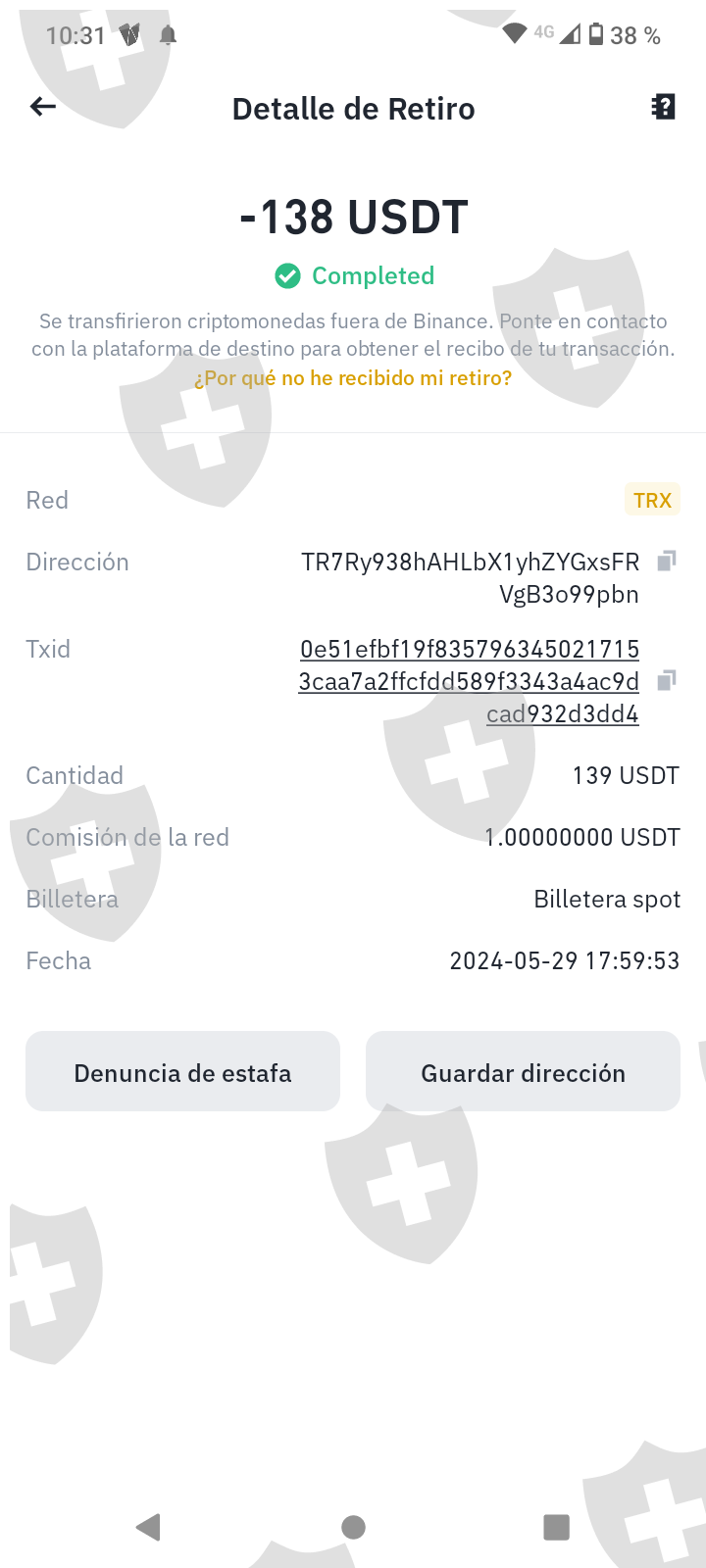Copy the Txid value
Image resolution: width=706 pixels, height=1568 pixels.
pos(667,680)
